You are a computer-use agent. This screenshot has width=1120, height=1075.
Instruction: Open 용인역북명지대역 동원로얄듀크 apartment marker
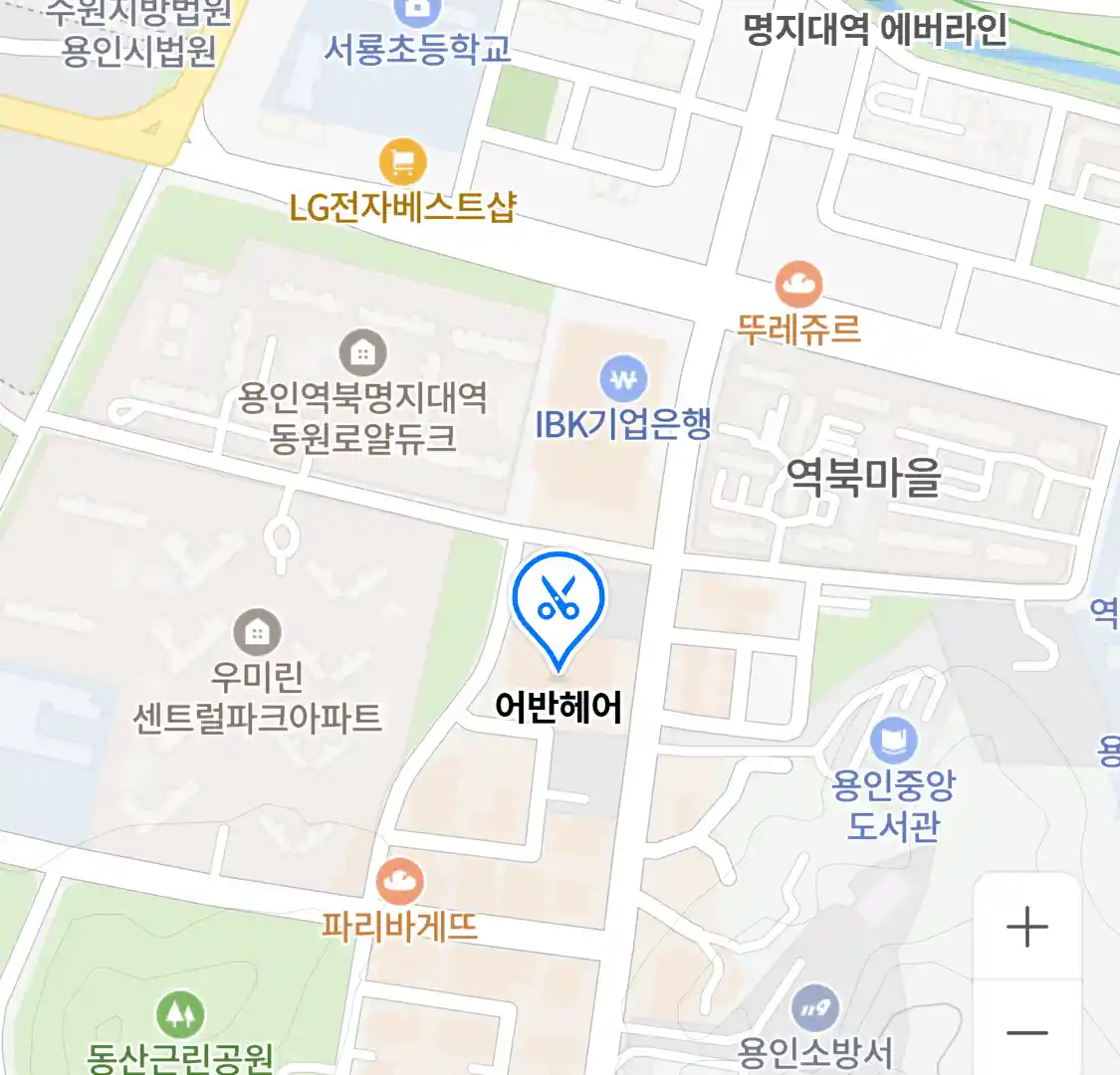coord(362,352)
